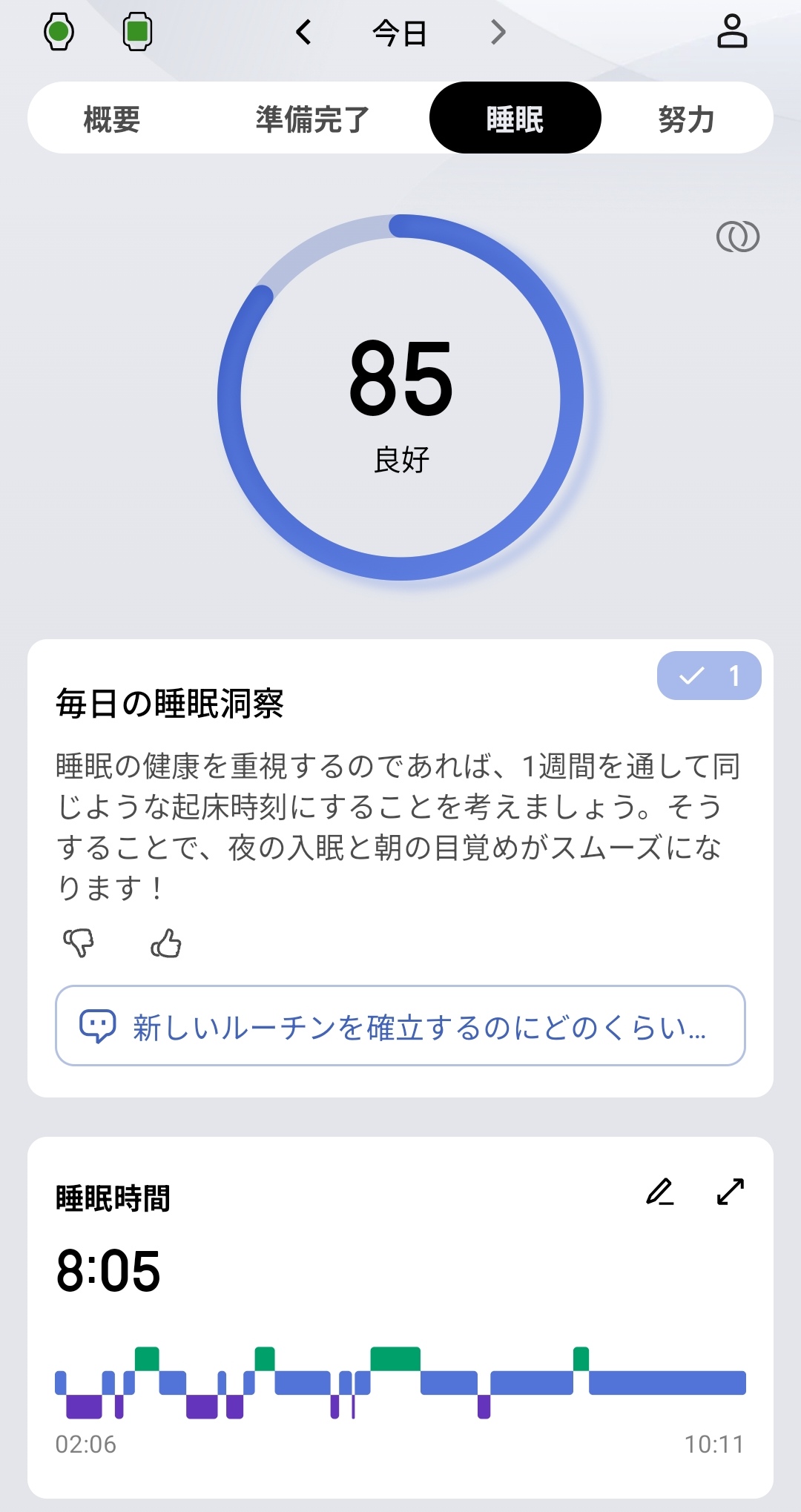Expand the 睡眠時間 chart
Image resolution: width=801 pixels, height=1512 pixels.
[731, 1192]
